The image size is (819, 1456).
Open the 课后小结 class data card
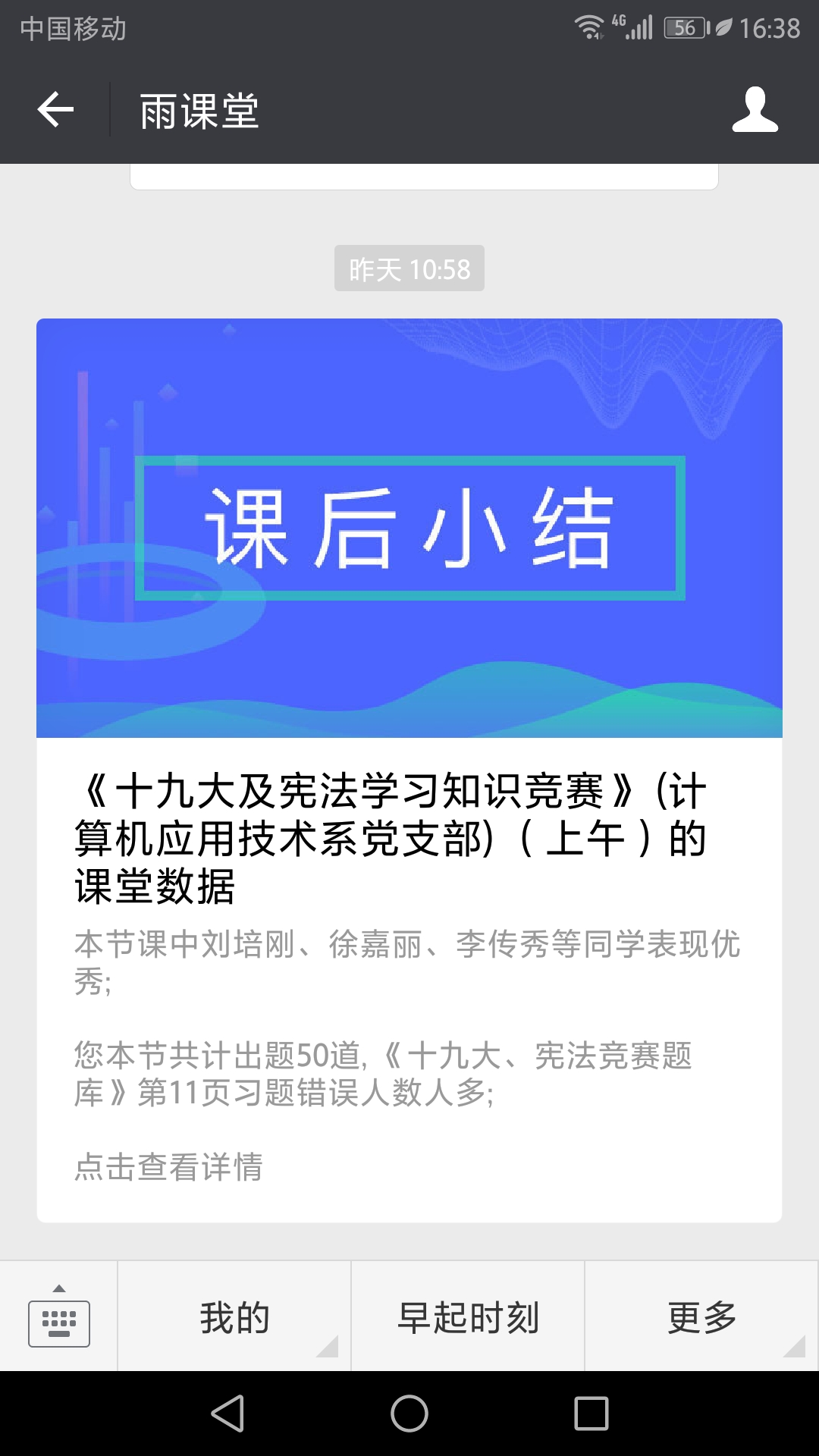point(409,770)
